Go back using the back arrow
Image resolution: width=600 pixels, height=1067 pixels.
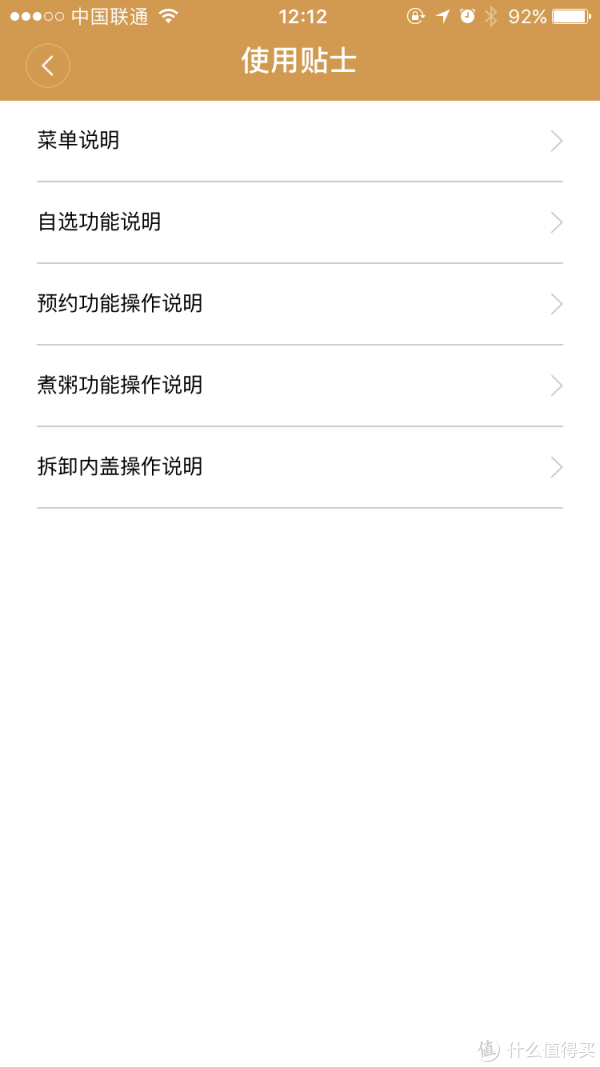(x=48, y=65)
